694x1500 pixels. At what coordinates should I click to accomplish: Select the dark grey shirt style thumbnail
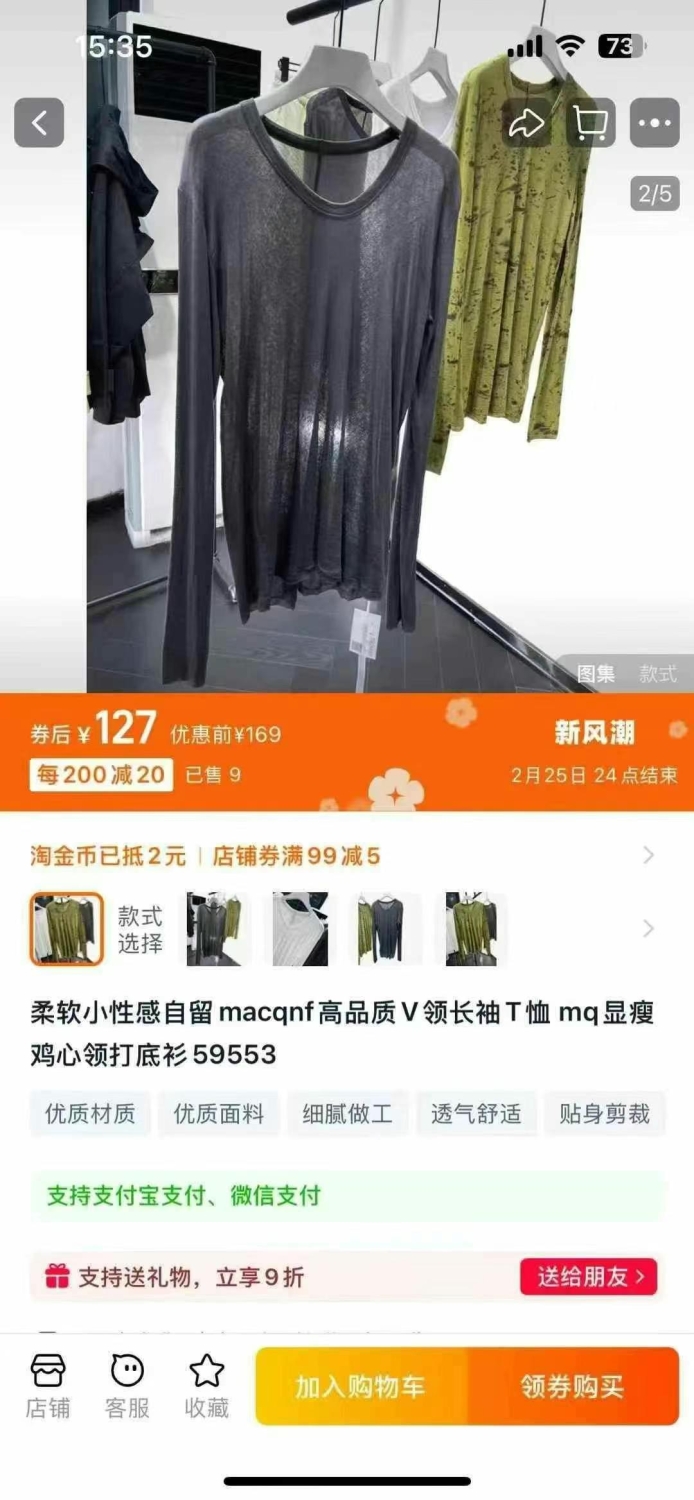coord(386,929)
